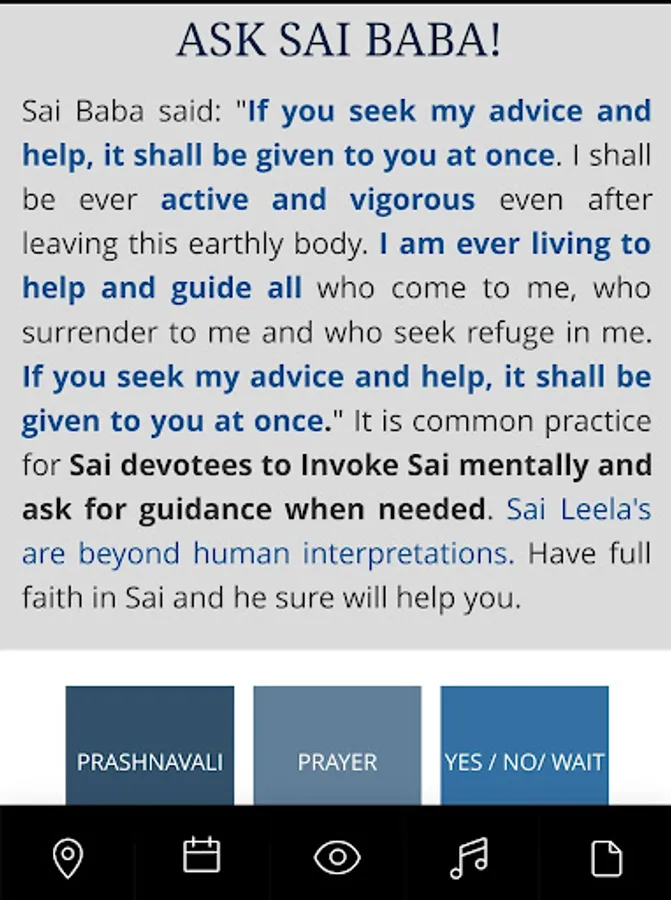
Task: Switch to the calendar tab
Action: point(201,856)
